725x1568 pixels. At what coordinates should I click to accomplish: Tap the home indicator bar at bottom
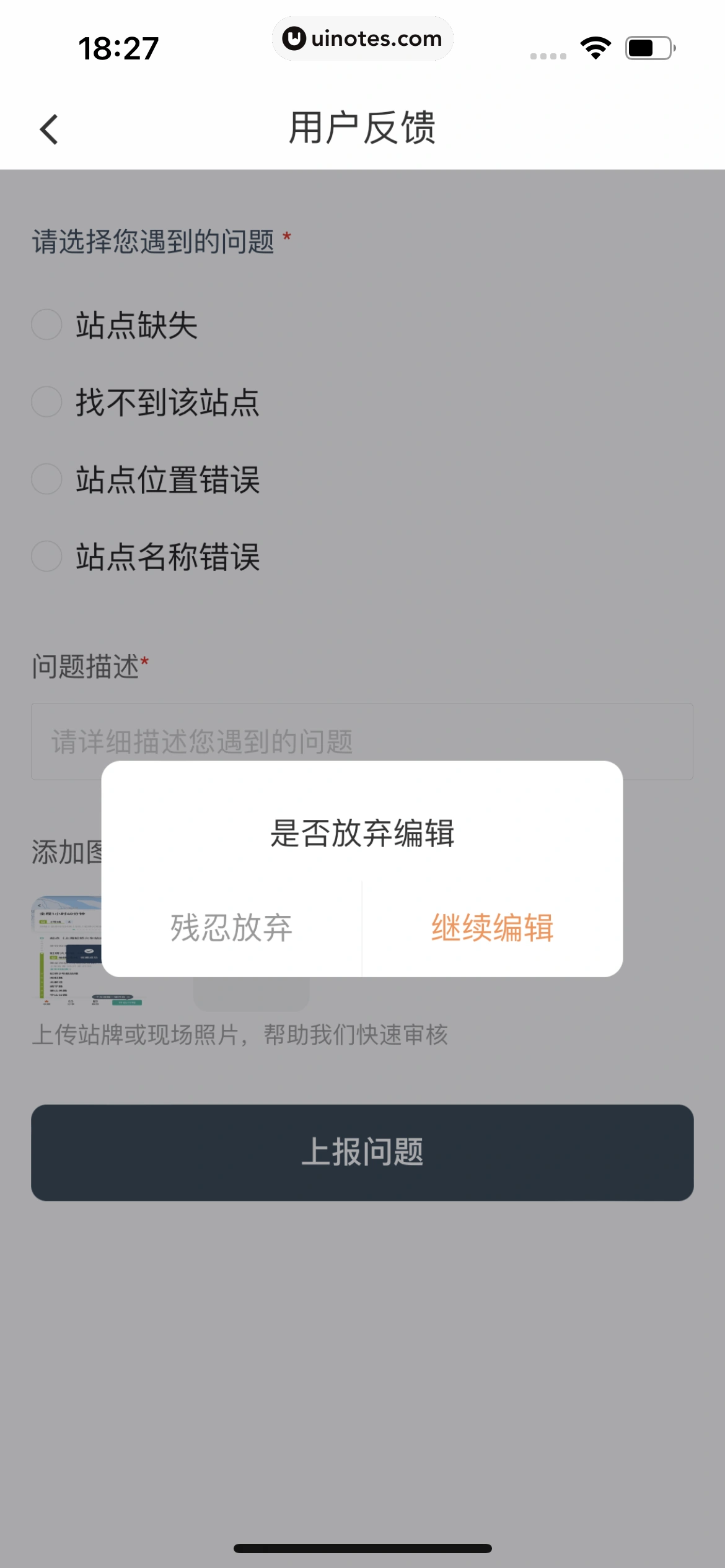pos(362,1549)
